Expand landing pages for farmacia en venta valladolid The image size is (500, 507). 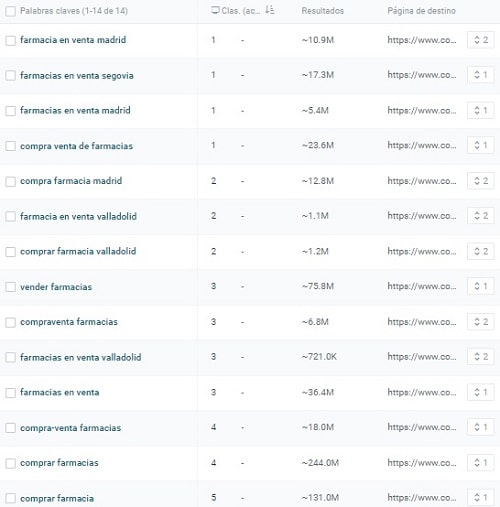click(481, 216)
